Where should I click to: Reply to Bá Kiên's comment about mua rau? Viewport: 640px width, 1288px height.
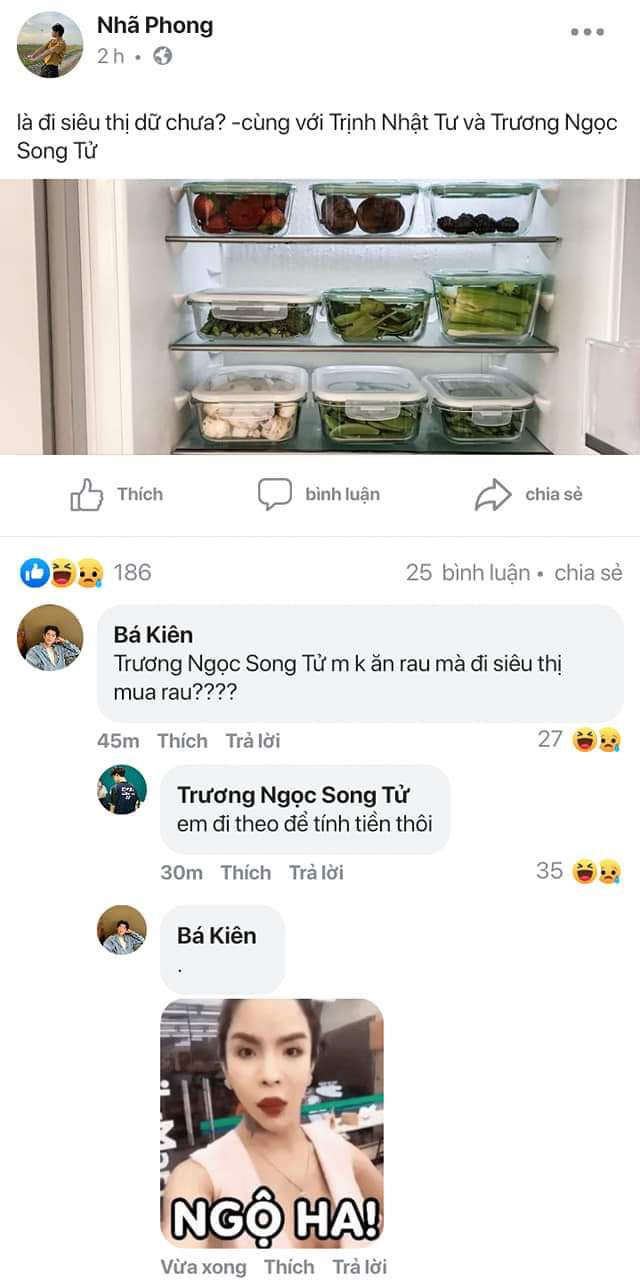pos(252,741)
